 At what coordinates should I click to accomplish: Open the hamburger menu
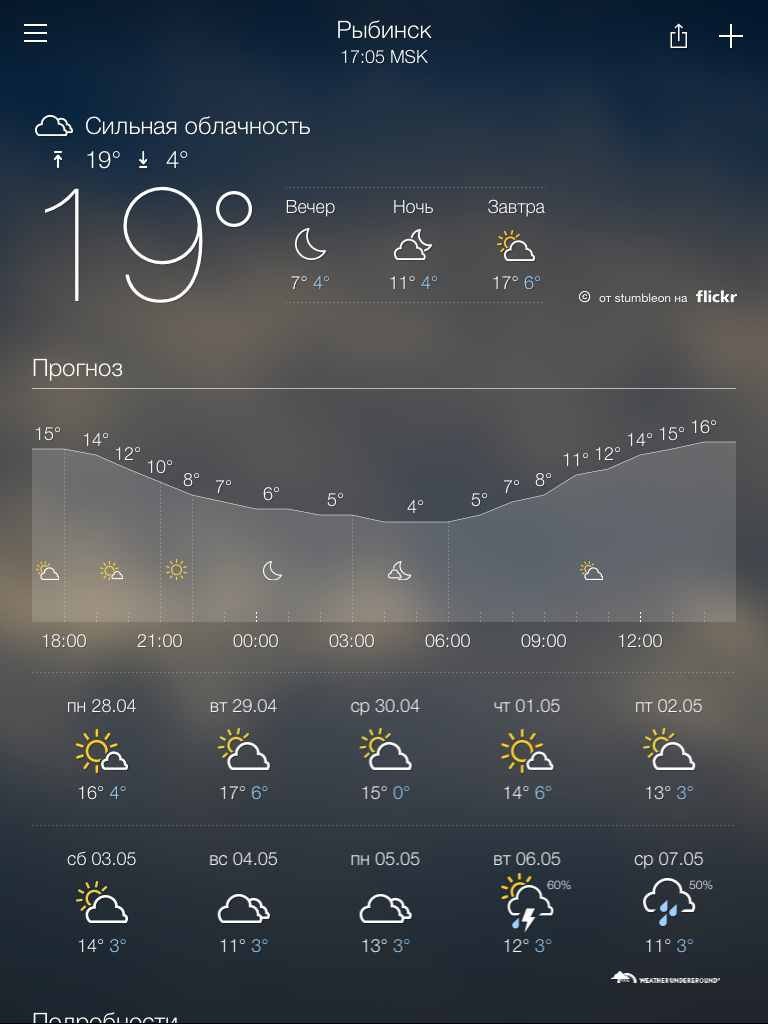tap(36, 34)
